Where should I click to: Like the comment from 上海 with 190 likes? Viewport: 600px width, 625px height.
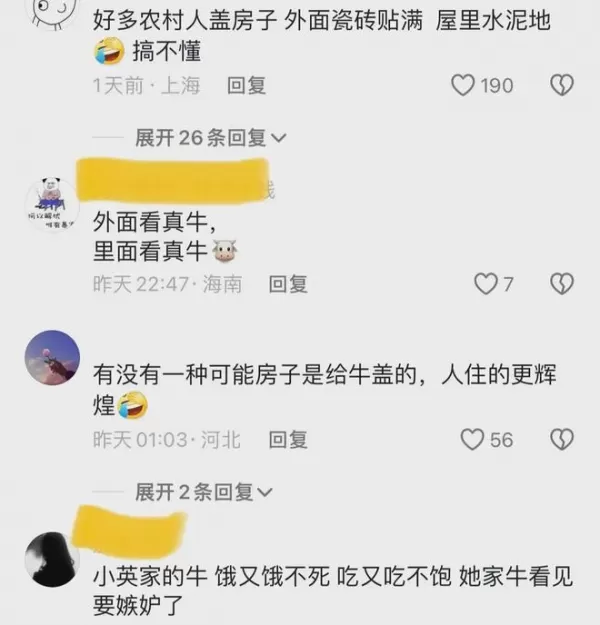point(464,86)
